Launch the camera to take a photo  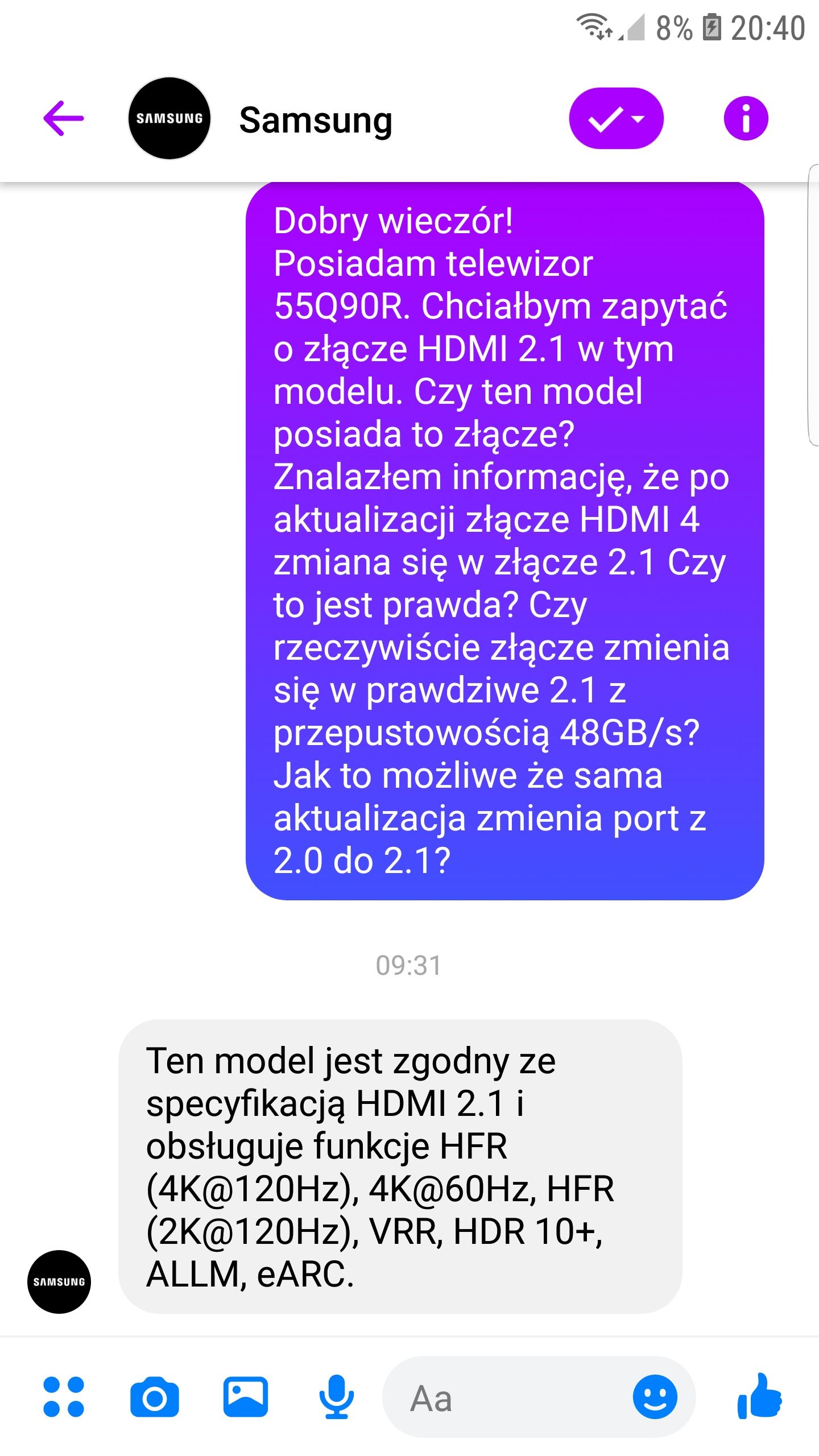(154, 1397)
